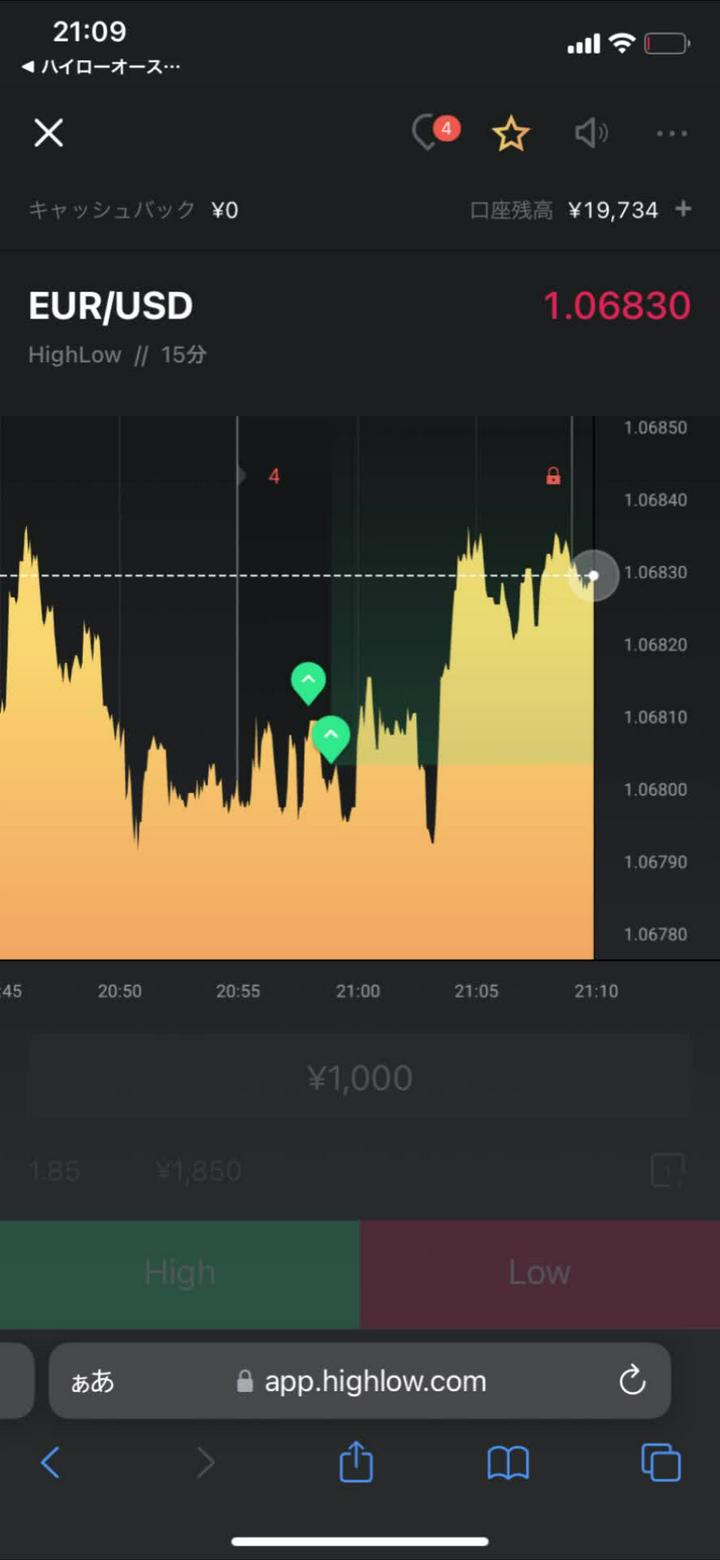Image resolution: width=720 pixels, height=1560 pixels.
Task: Select the upper green trade marker
Action: [x=308, y=683]
